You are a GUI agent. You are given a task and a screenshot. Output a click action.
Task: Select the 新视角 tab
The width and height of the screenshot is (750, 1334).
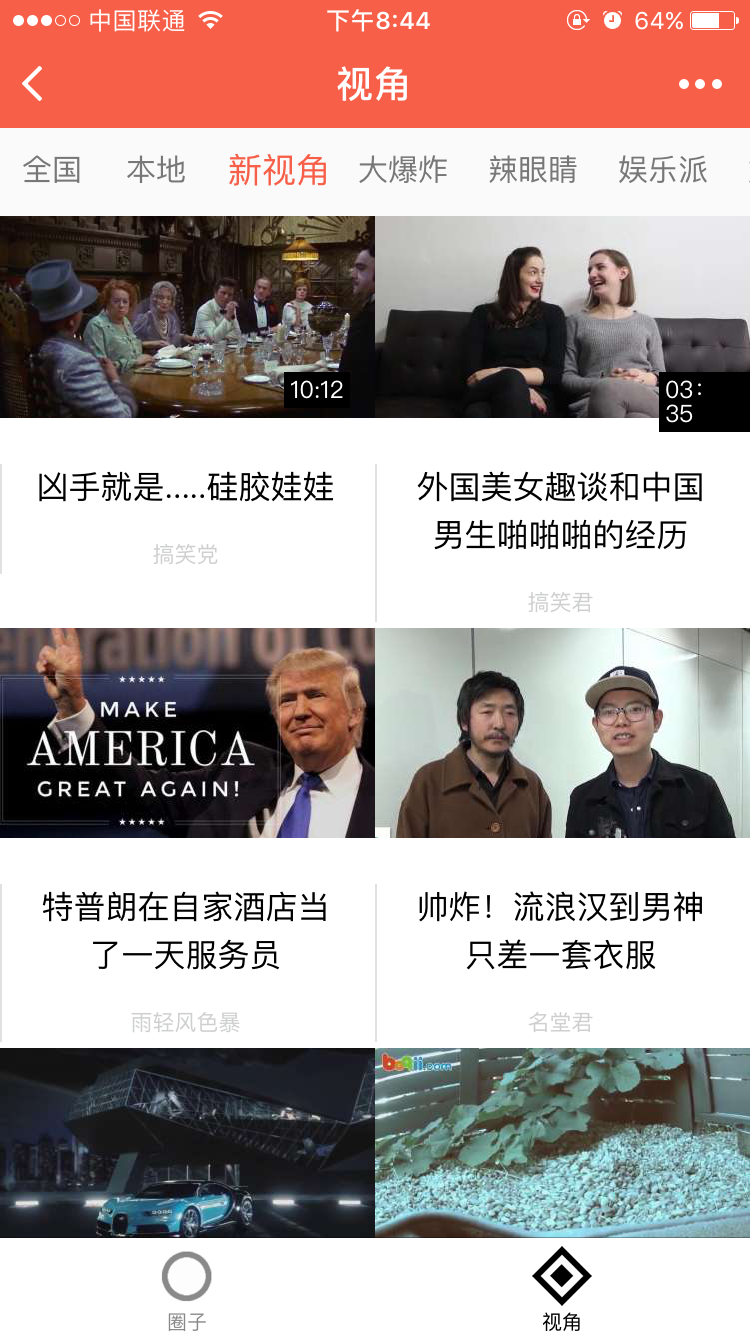click(x=277, y=170)
